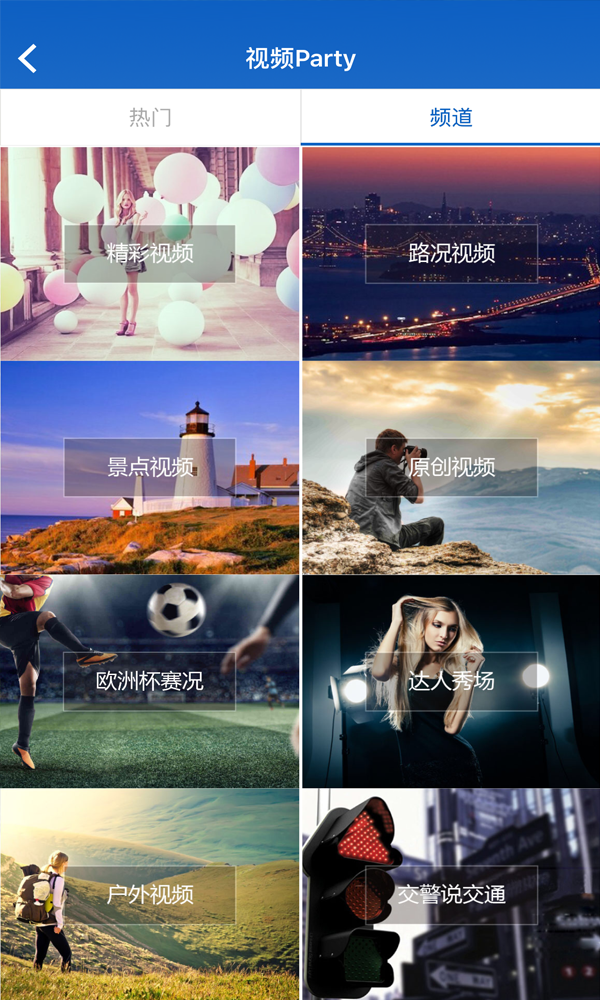
Task: Enter the 达人秀场 channel
Action: tap(451, 681)
